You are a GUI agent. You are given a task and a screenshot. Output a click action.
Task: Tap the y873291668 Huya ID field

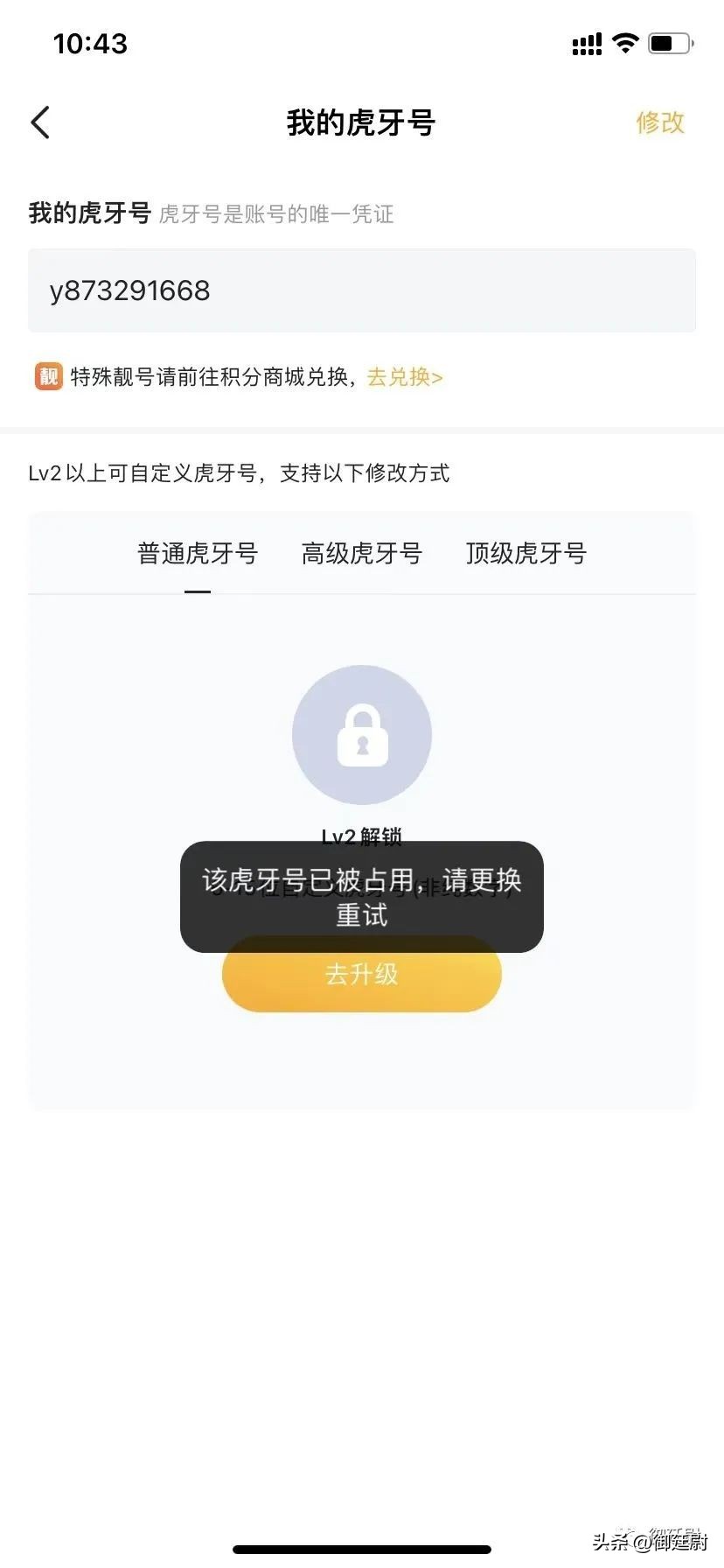362,290
